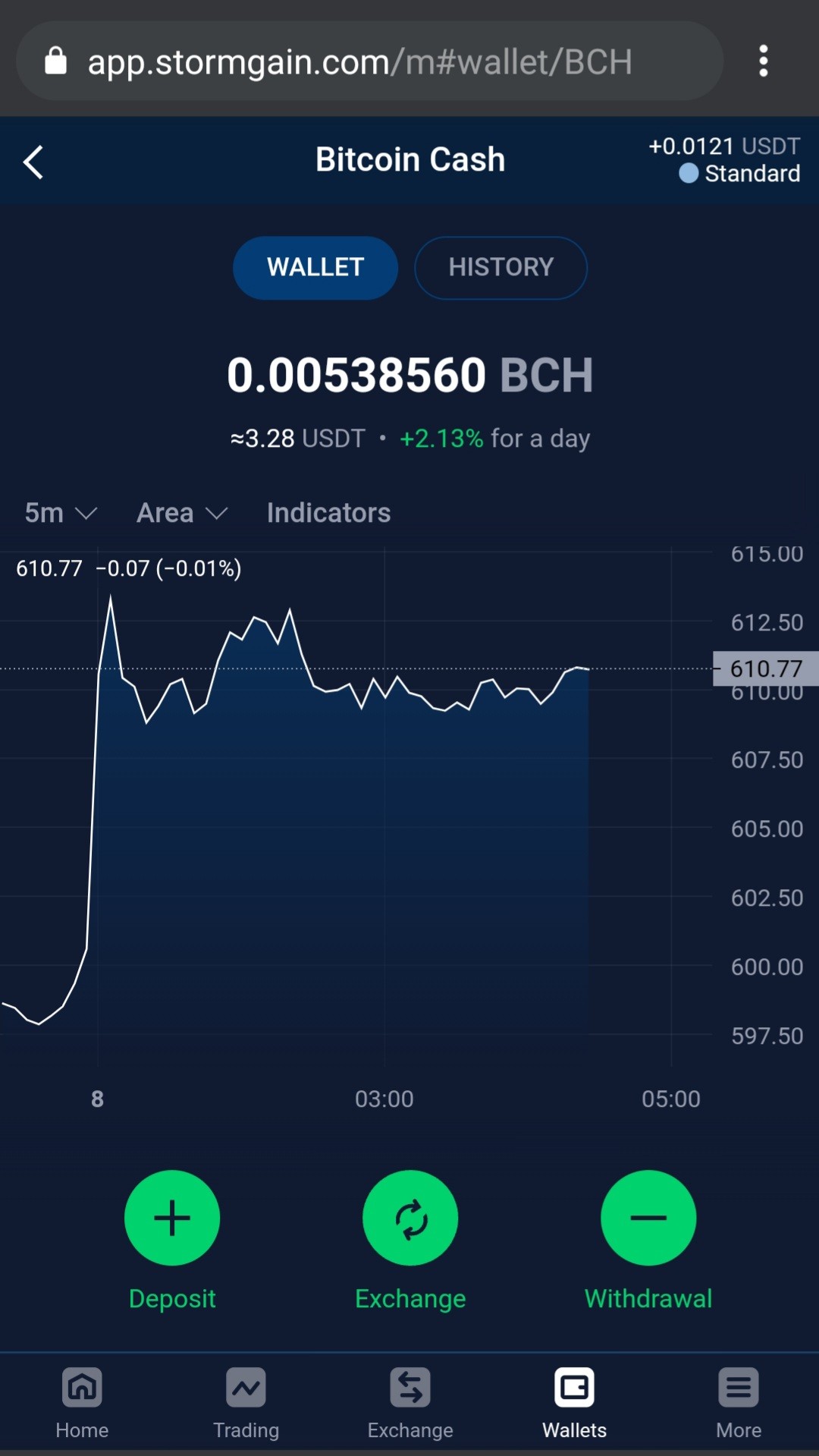Open chart Indicators
Image resolution: width=819 pixels, height=1456 pixels.
pos(328,513)
